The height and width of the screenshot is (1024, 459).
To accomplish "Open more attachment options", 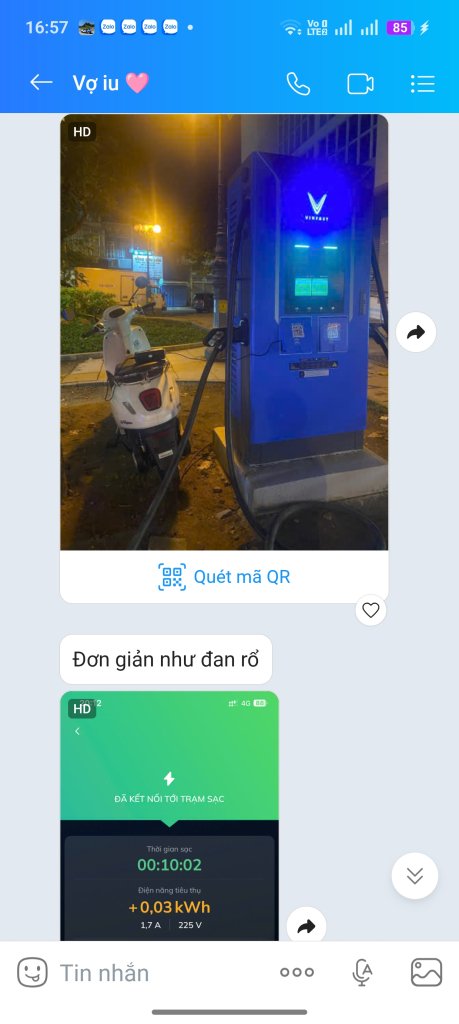I will click(x=297, y=972).
